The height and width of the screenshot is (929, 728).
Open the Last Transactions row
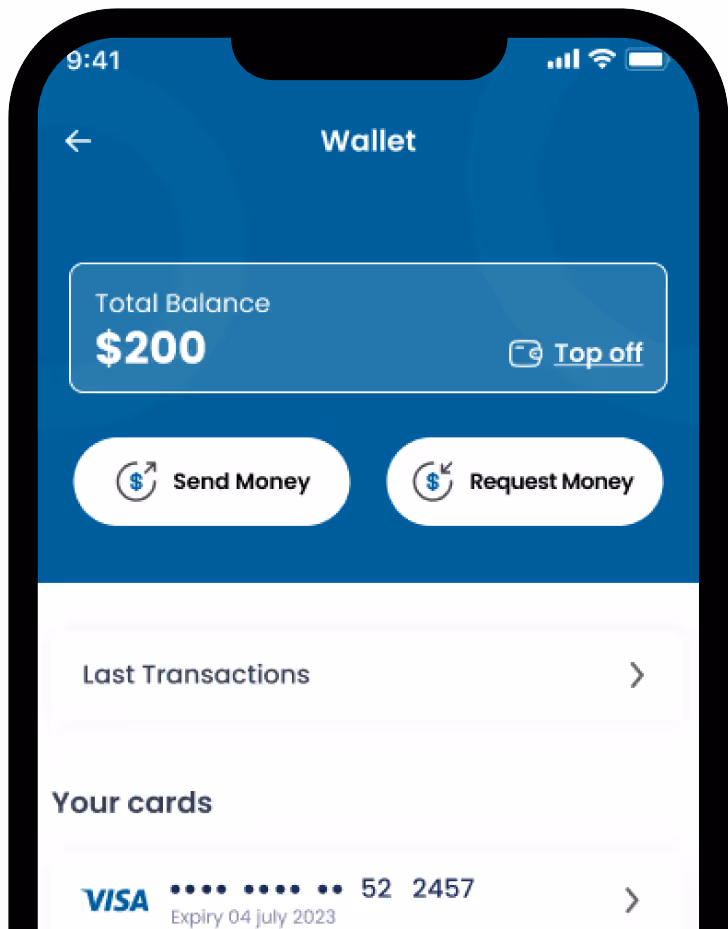[x=366, y=675]
